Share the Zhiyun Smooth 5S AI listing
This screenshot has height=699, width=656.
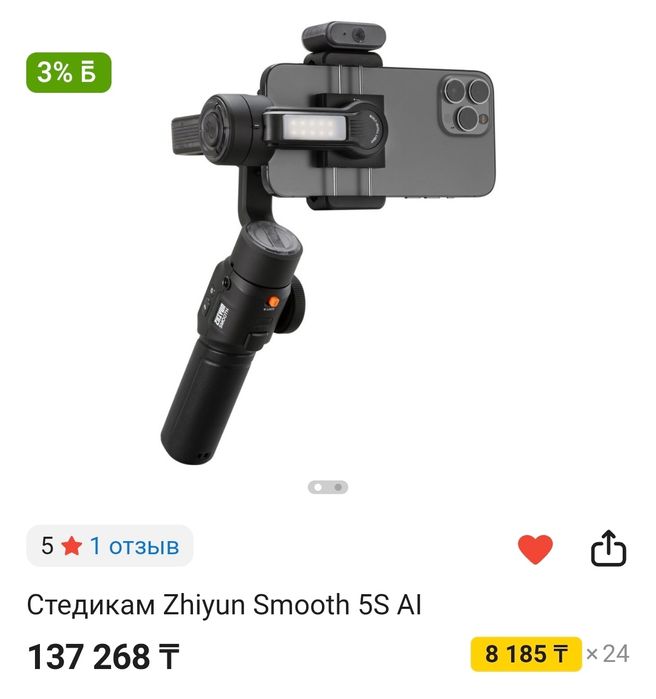click(608, 548)
